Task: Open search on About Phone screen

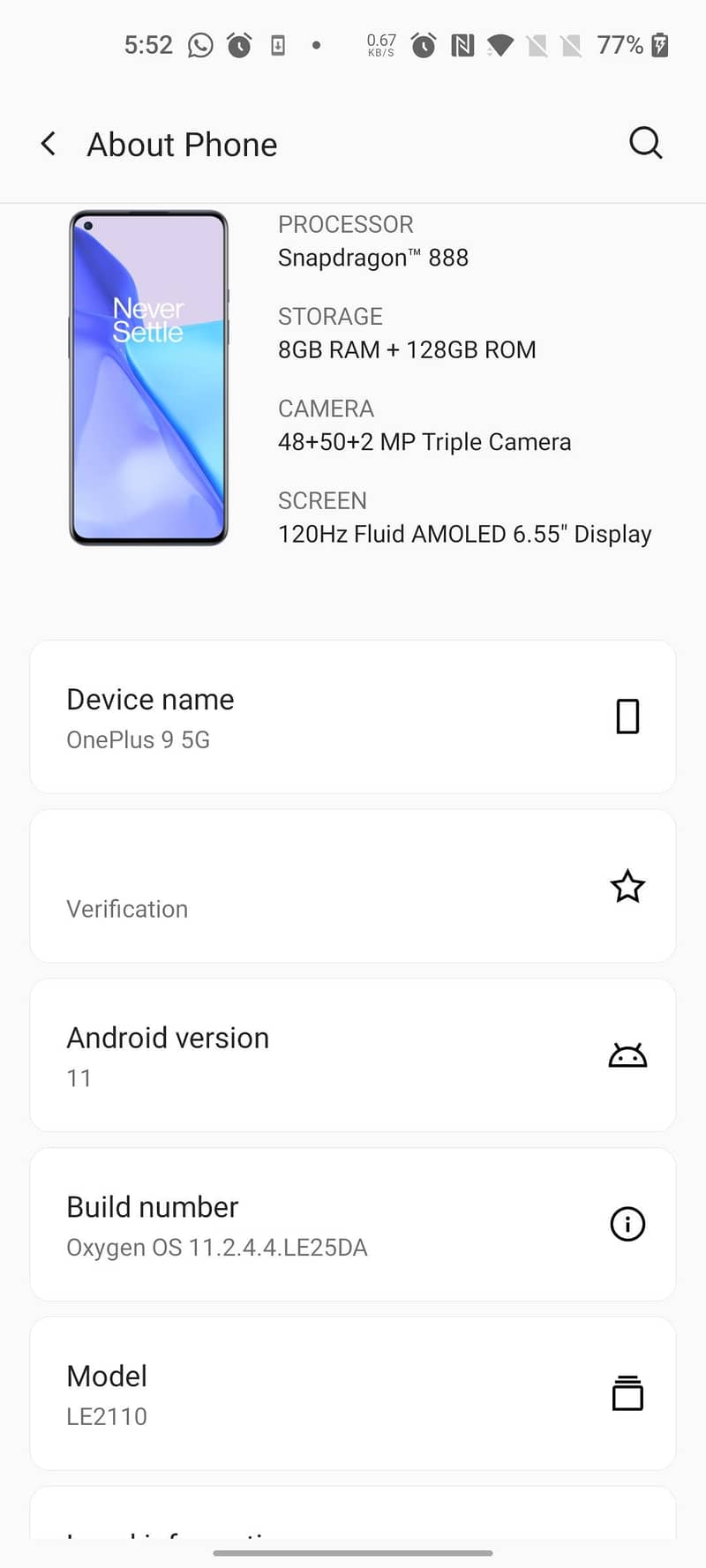Action: tap(646, 143)
